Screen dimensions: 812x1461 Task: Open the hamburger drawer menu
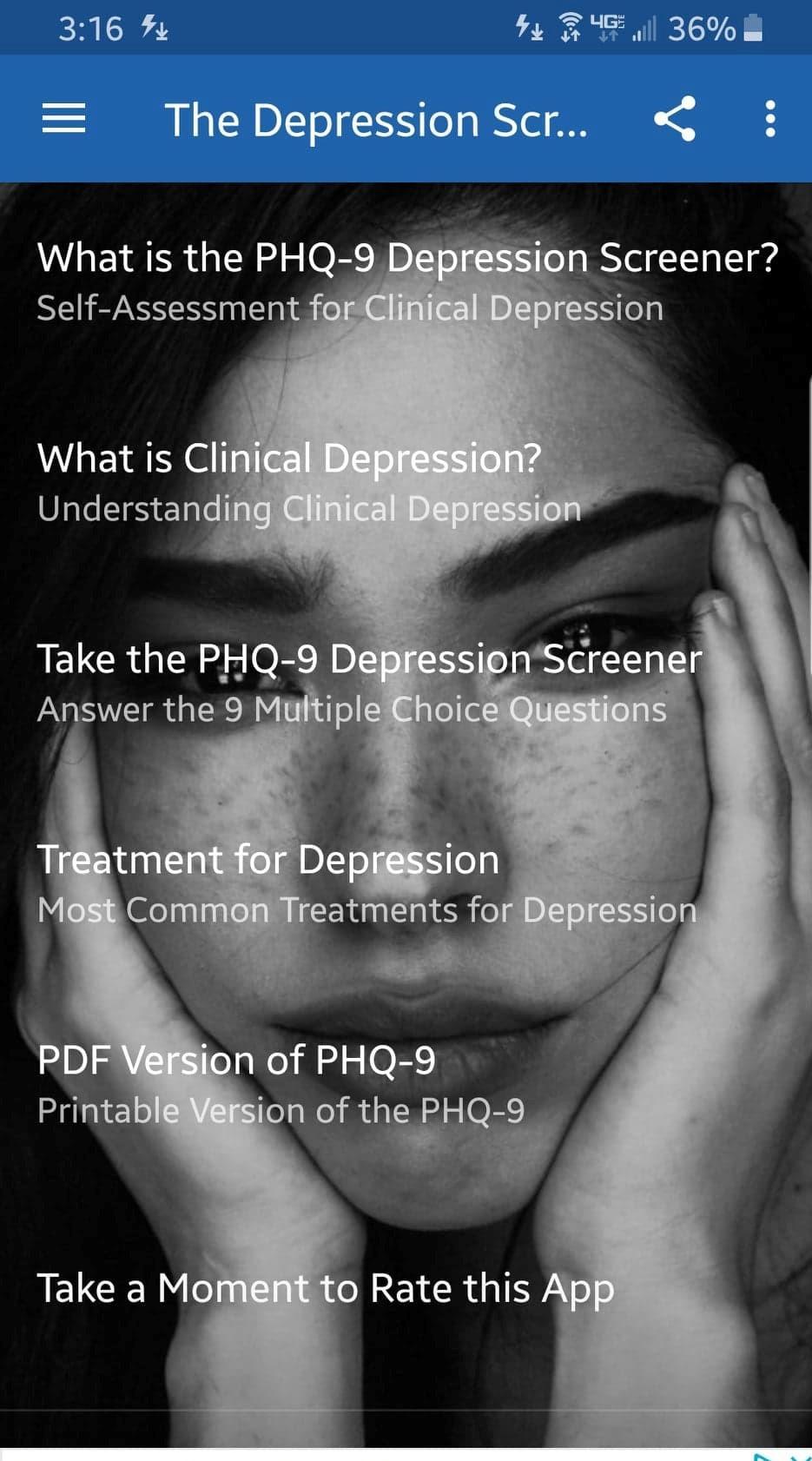tap(63, 119)
